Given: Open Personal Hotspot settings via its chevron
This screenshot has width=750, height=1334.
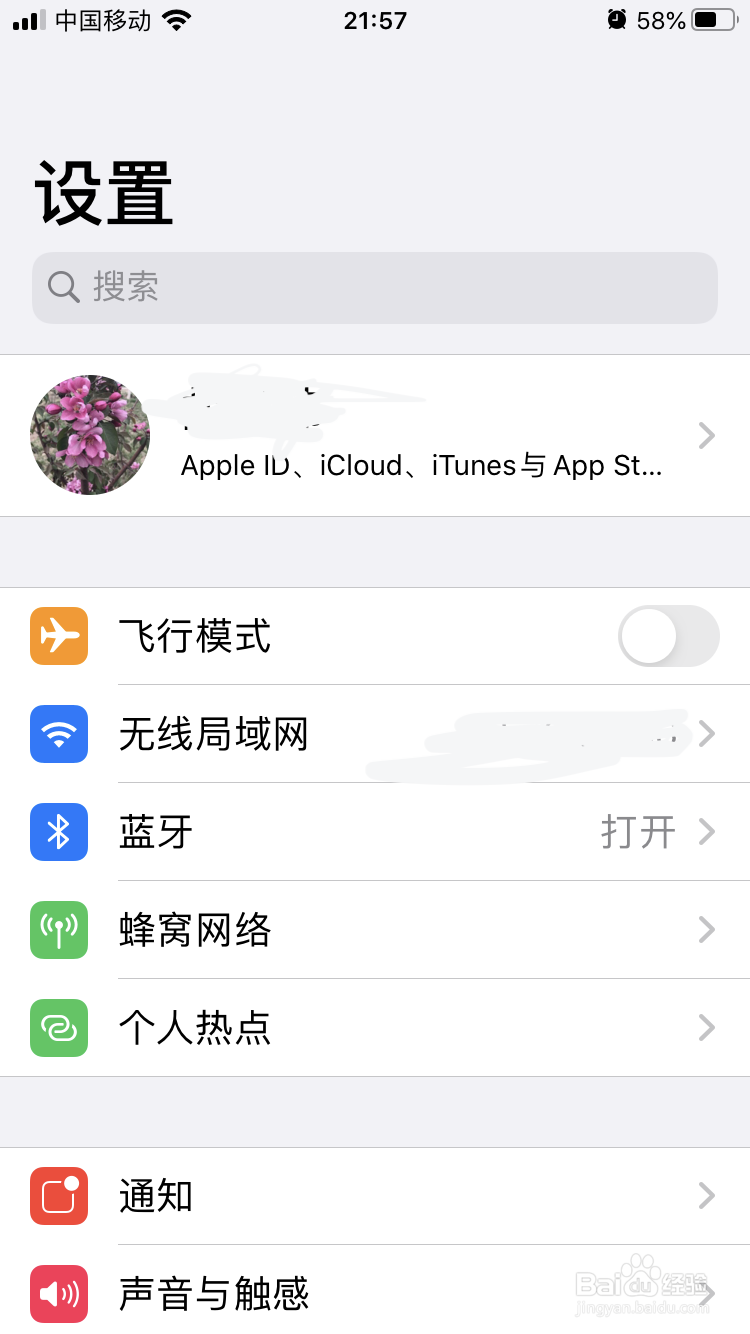Looking at the screenshot, I should (707, 1027).
